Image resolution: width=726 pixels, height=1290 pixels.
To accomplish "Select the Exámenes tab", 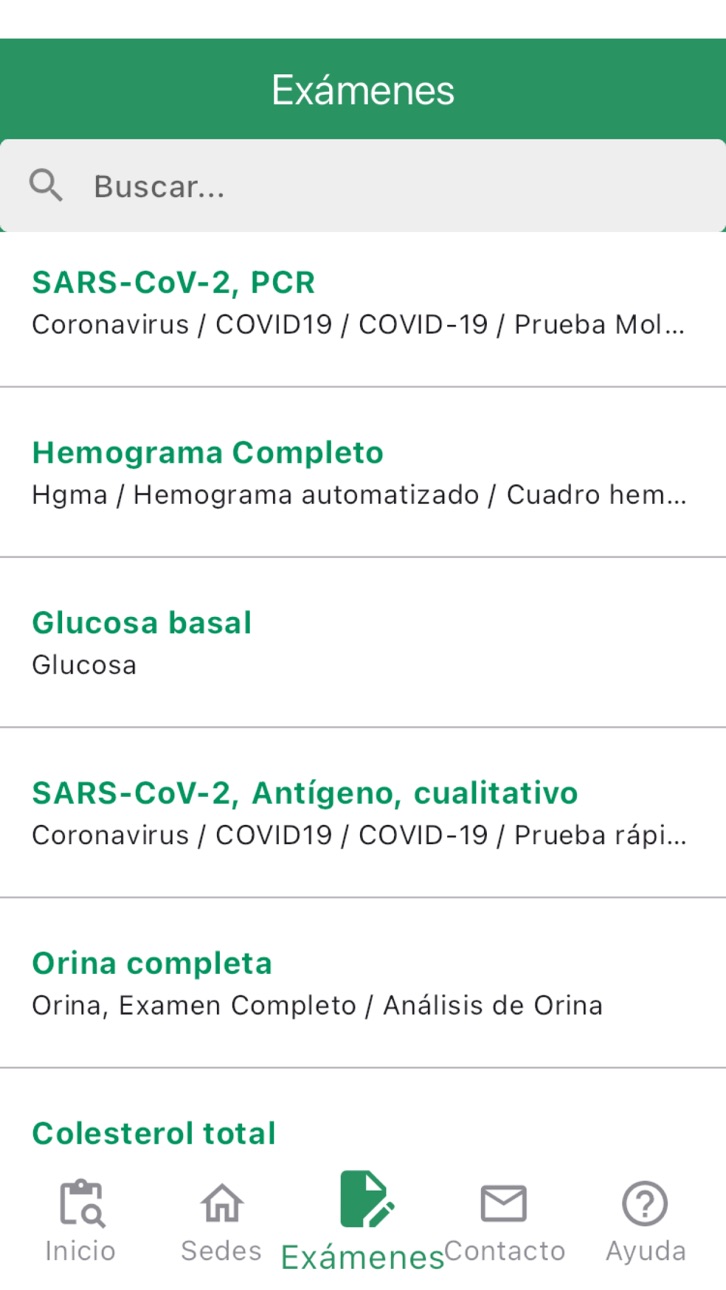I will click(x=363, y=1221).
